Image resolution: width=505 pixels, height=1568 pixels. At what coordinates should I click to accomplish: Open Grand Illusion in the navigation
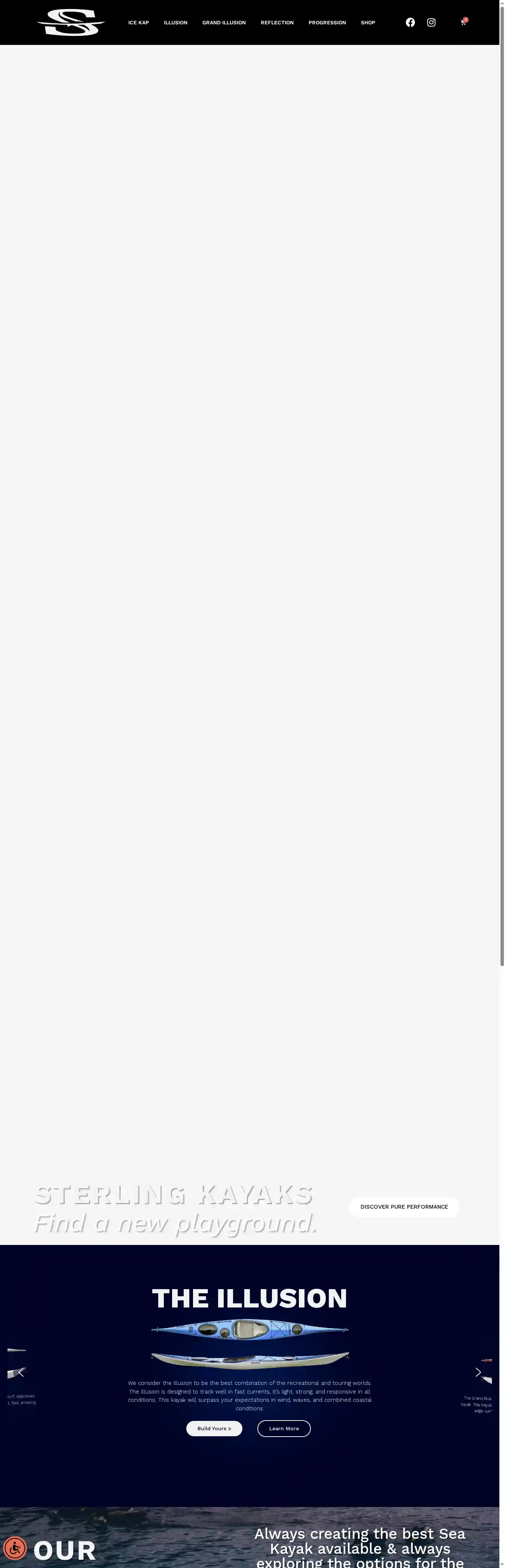224,22
